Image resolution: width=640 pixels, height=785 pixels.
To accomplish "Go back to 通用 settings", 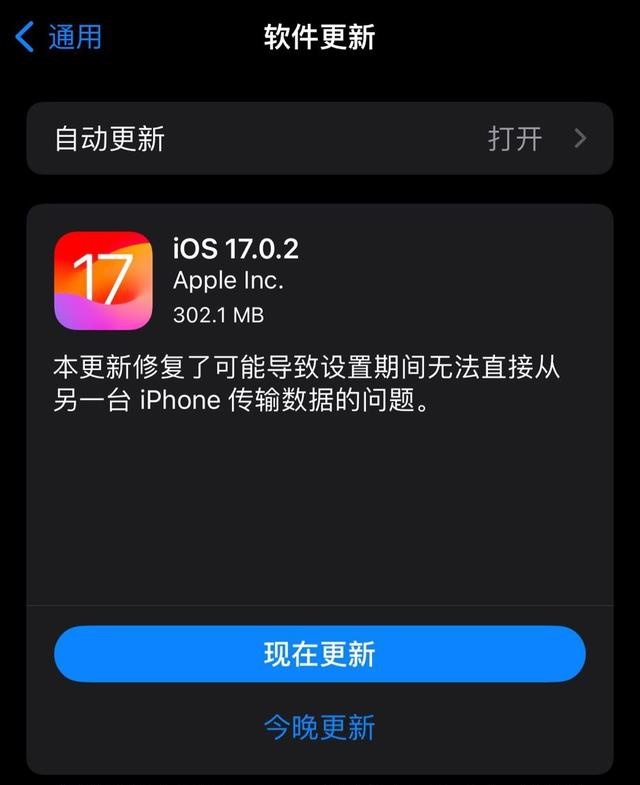I will [x=58, y=38].
